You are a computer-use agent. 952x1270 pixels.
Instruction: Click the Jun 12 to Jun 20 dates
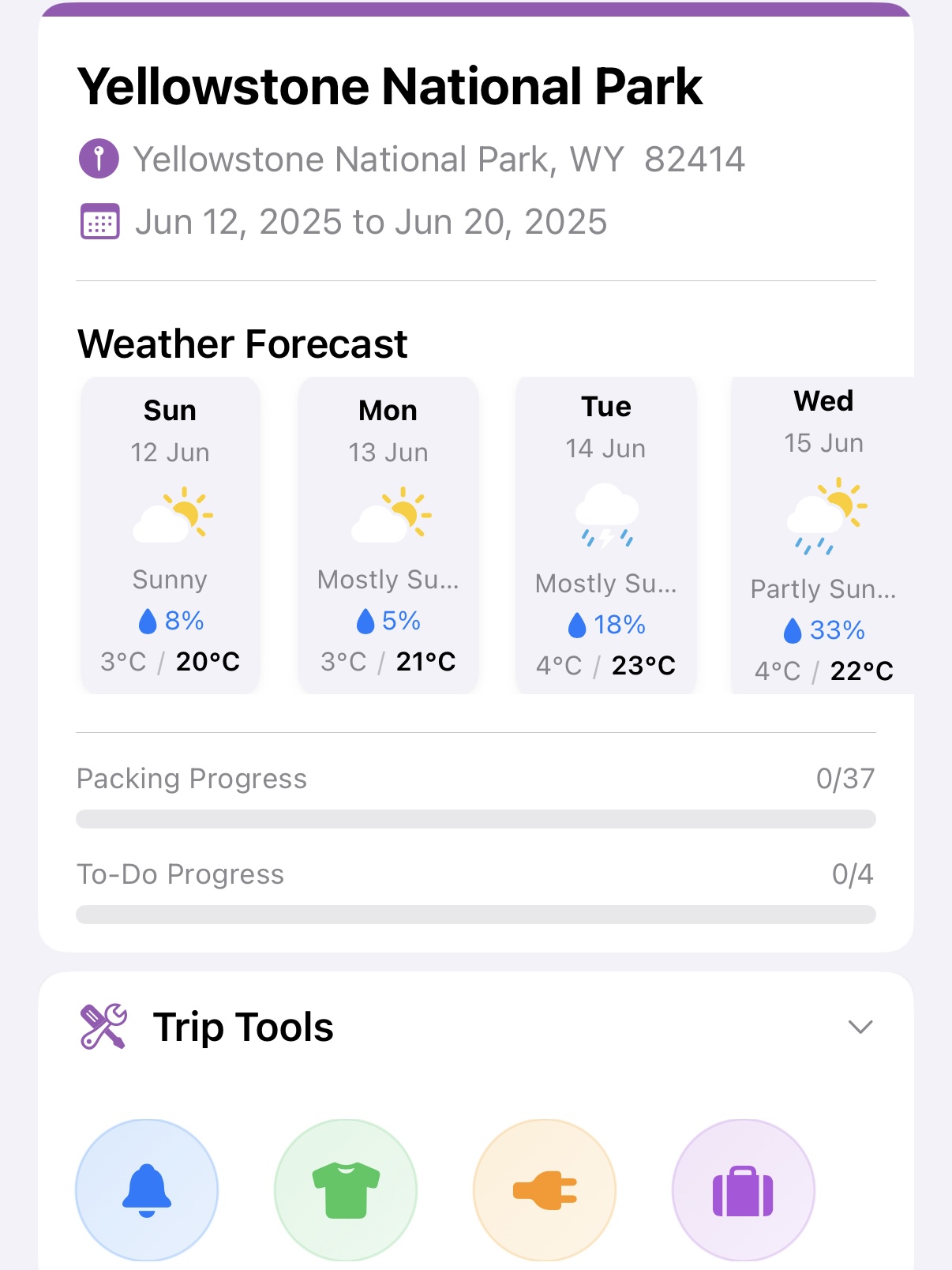tap(371, 221)
